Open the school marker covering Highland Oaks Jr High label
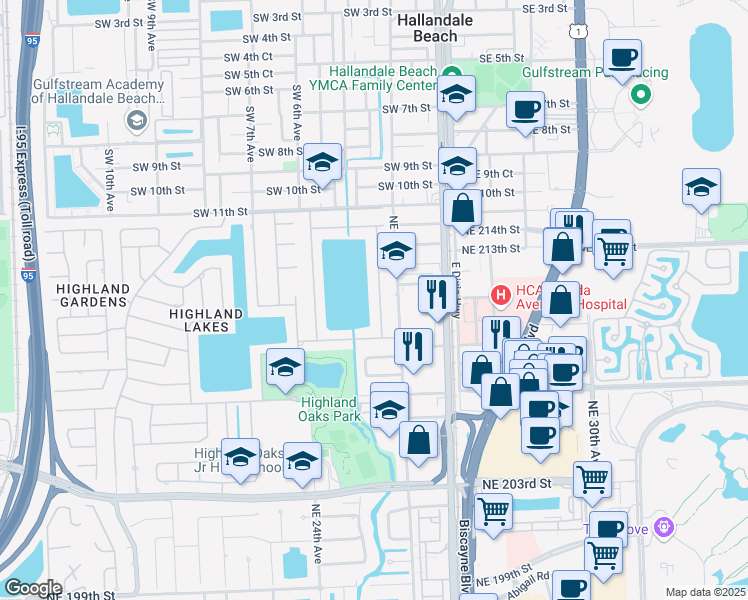748x600 pixels. (240, 460)
